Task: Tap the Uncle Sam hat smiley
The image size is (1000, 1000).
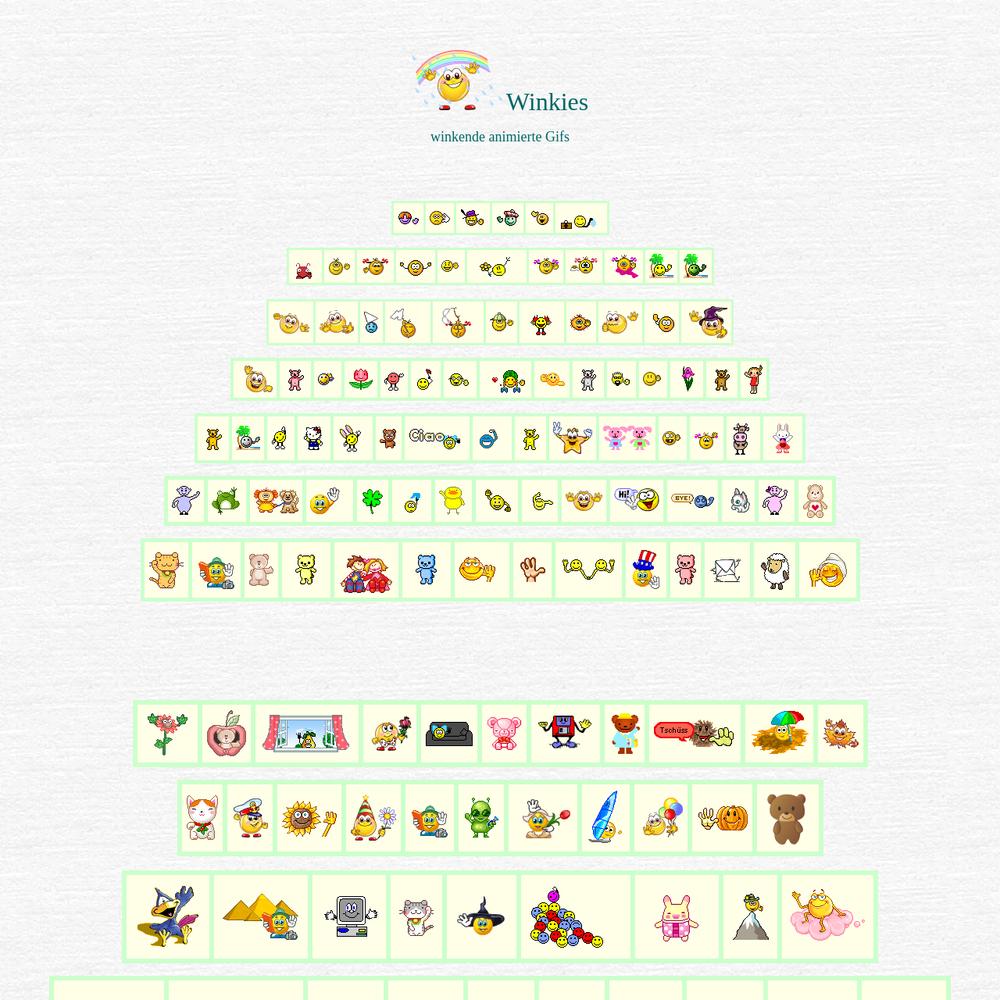Action: coord(645,570)
